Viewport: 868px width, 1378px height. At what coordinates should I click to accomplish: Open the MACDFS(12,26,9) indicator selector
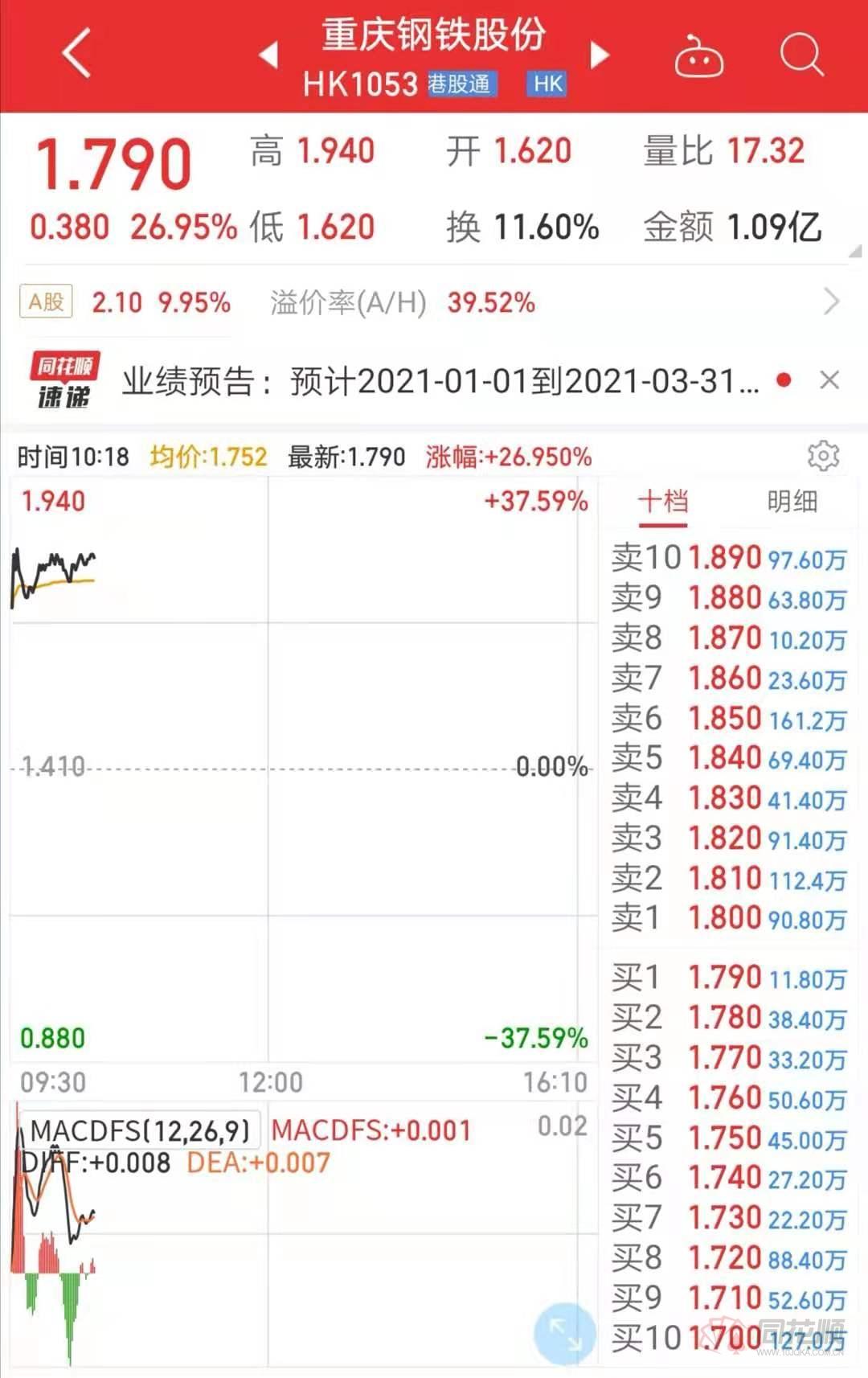tap(140, 1130)
